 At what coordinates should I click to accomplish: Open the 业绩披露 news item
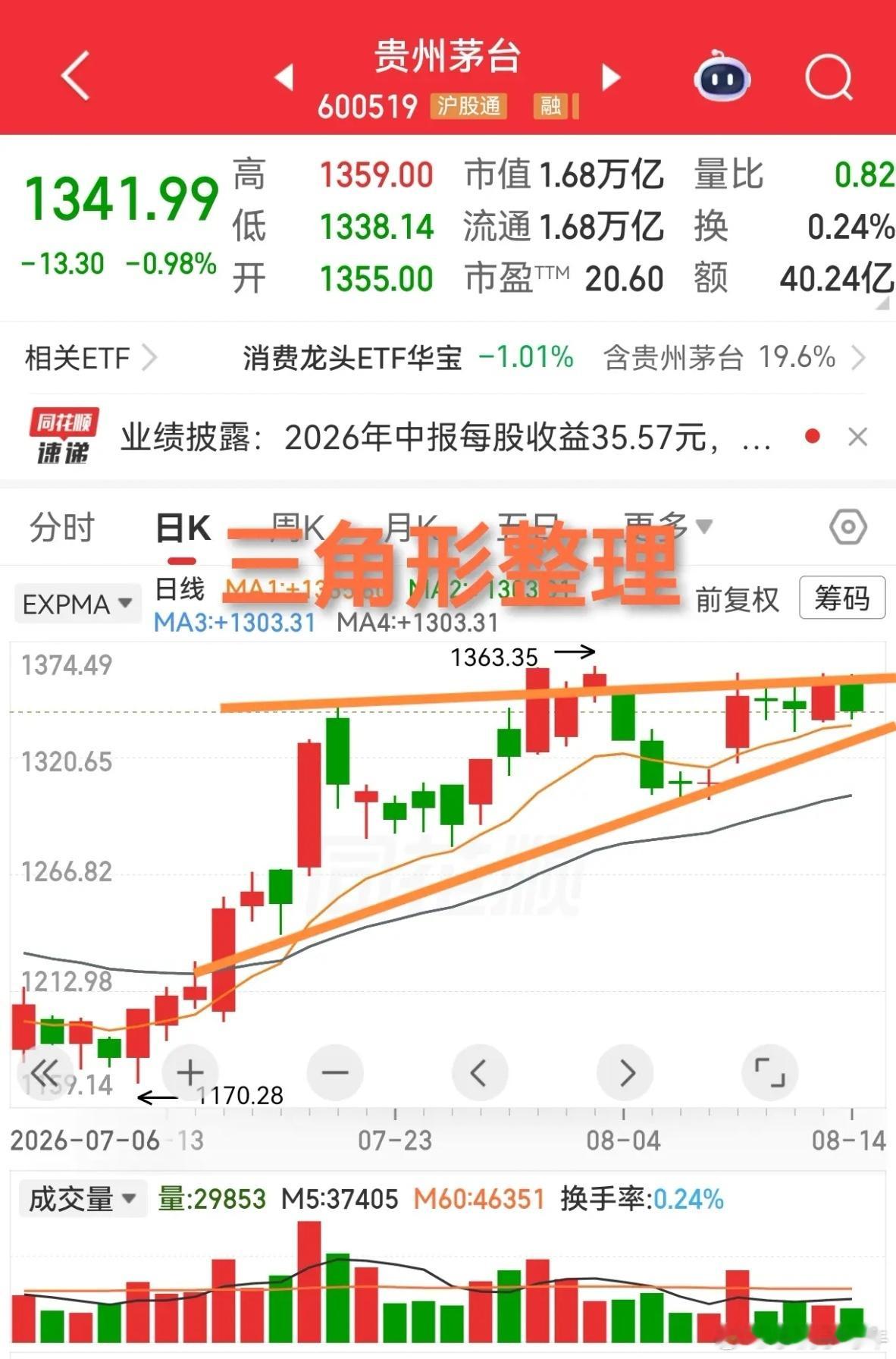446,438
